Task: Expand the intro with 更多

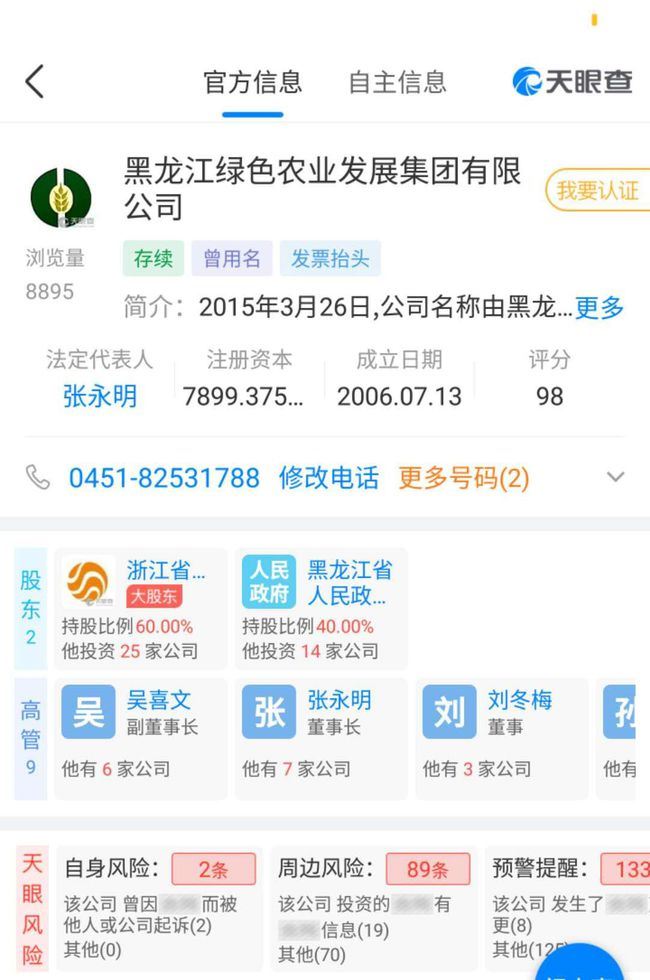Action: [x=599, y=307]
